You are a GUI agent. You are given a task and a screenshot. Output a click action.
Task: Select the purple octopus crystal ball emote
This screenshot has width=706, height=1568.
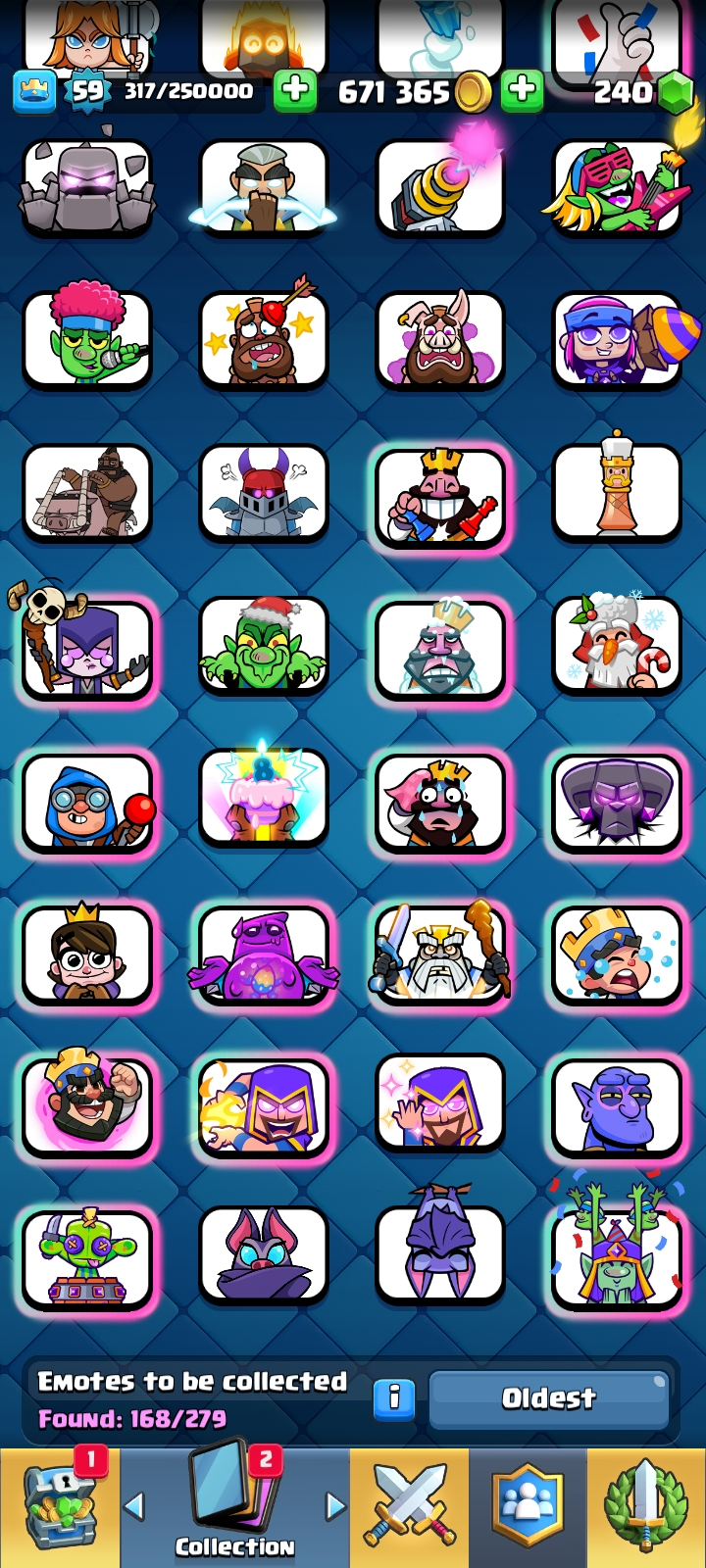(263, 953)
